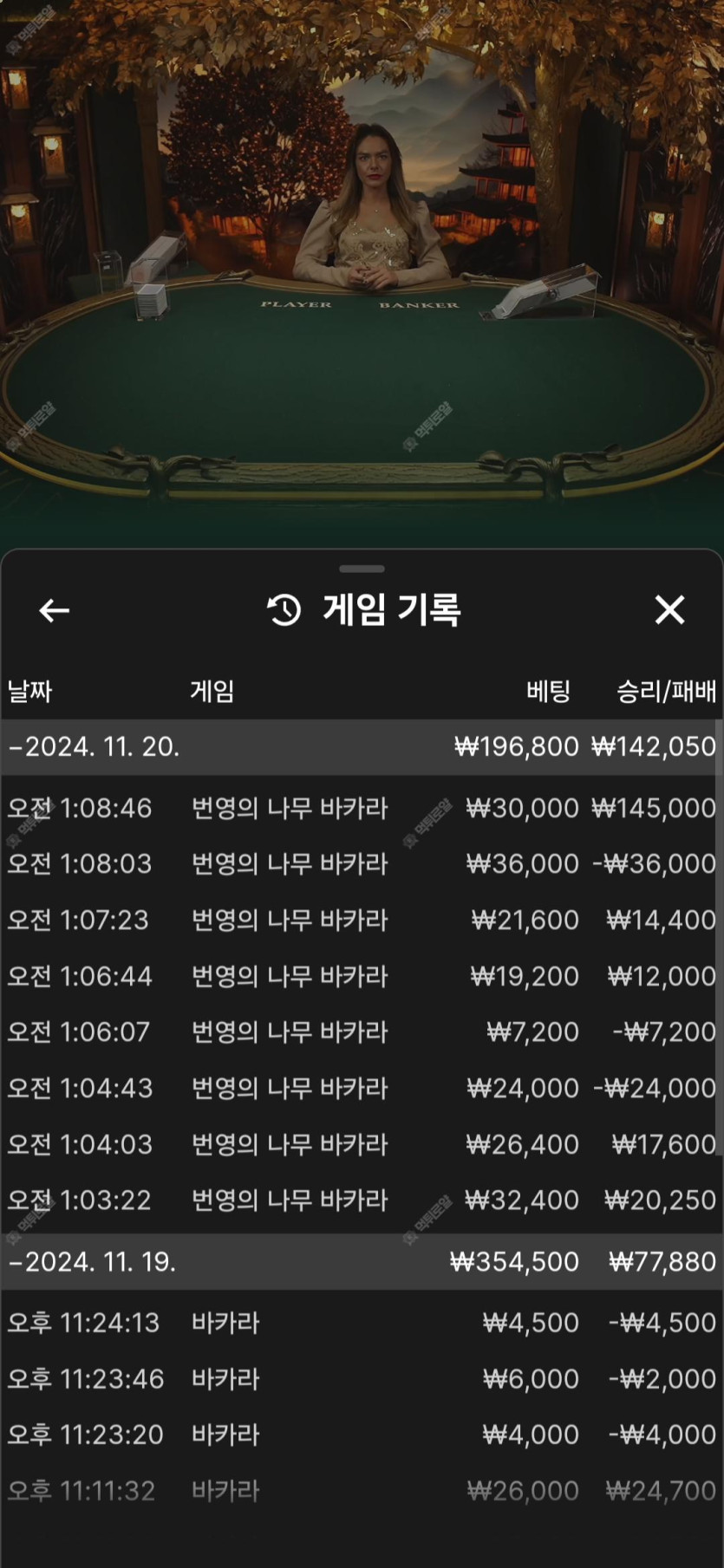724x1568 pixels.
Task: Open the 오전 1:08:03 game record
Action: coord(361,863)
